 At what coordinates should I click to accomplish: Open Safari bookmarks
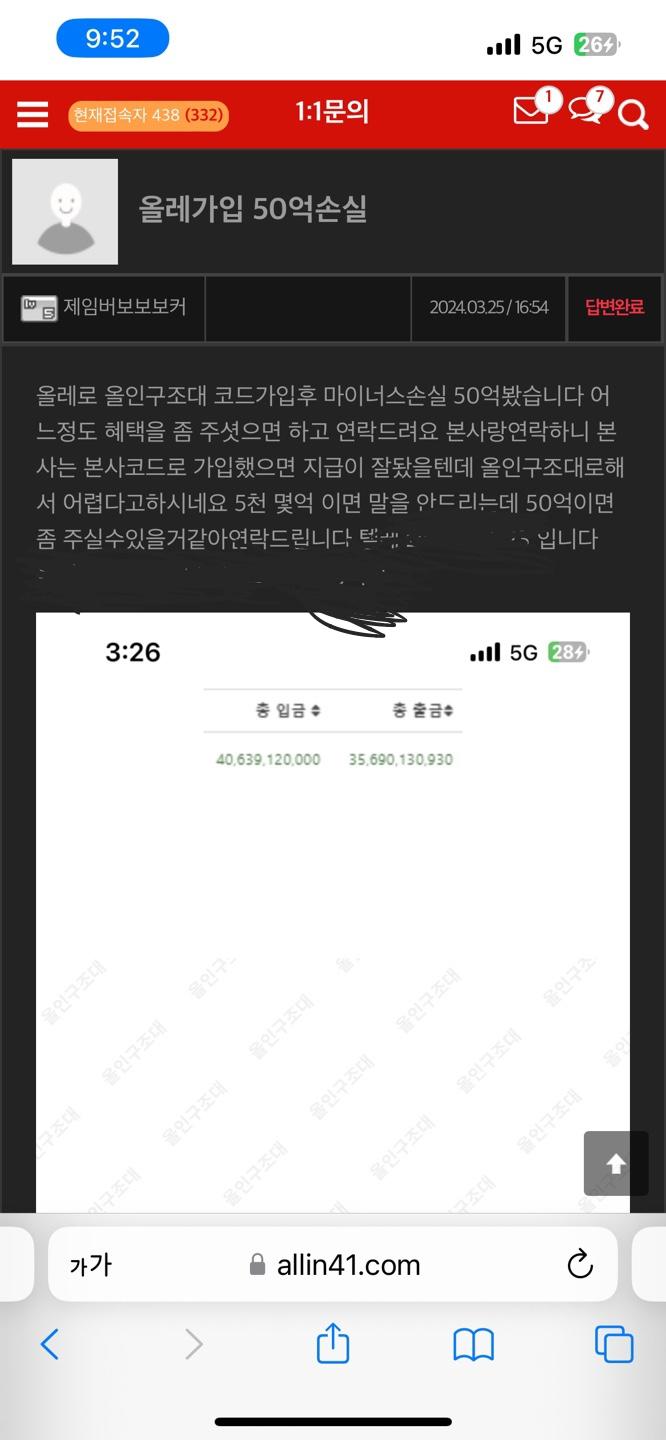[474, 1345]
